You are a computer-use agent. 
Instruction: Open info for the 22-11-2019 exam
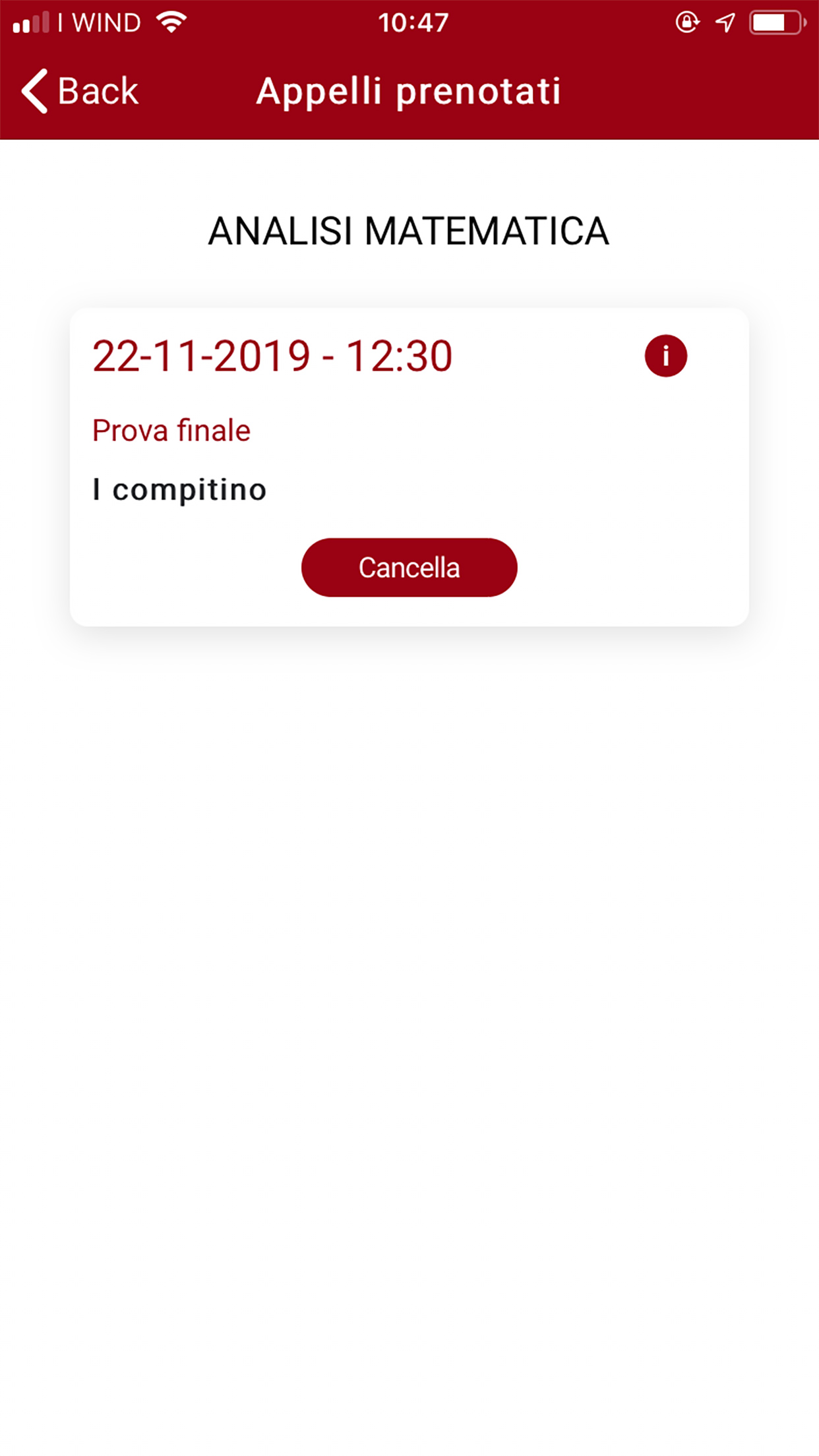(x=665, y=356)
